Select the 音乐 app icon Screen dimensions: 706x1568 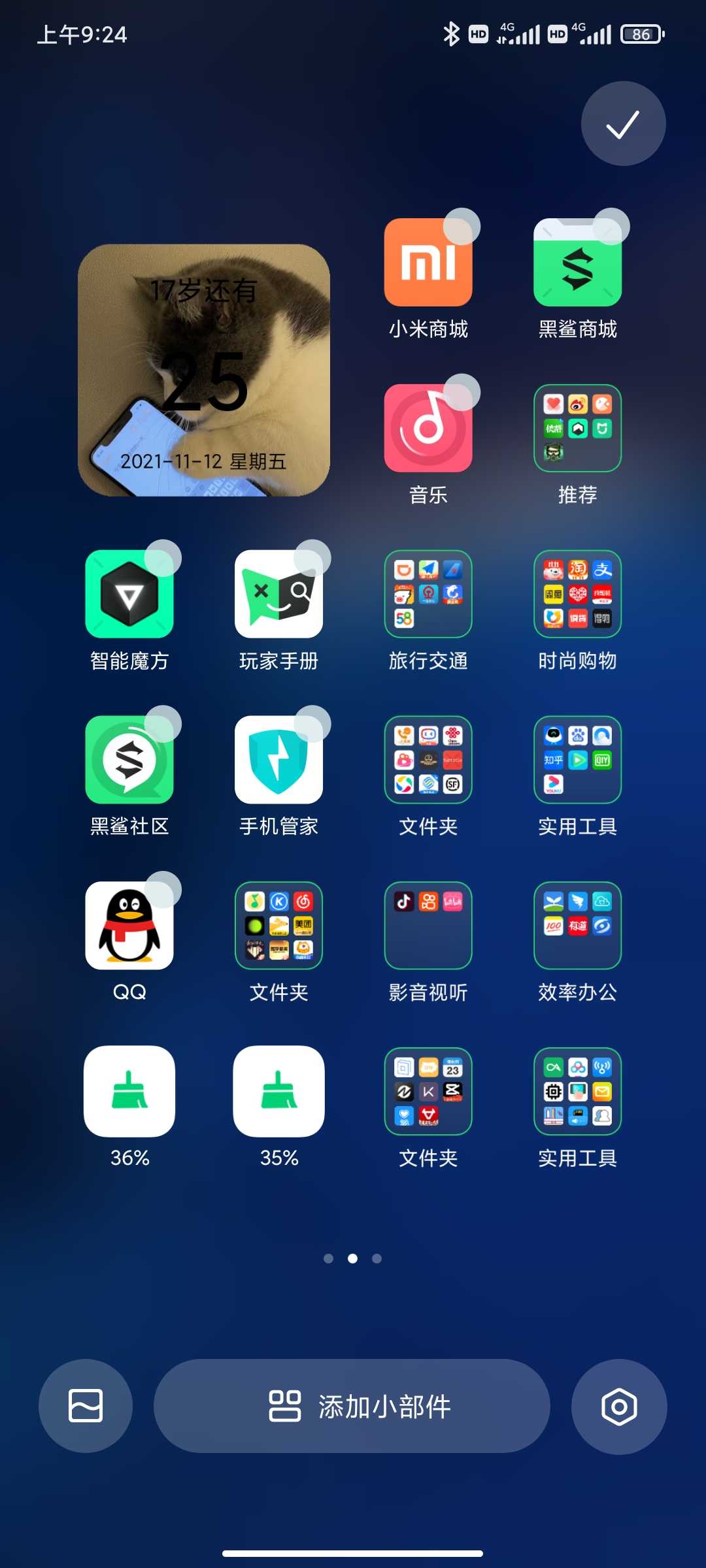pos(428,428)
